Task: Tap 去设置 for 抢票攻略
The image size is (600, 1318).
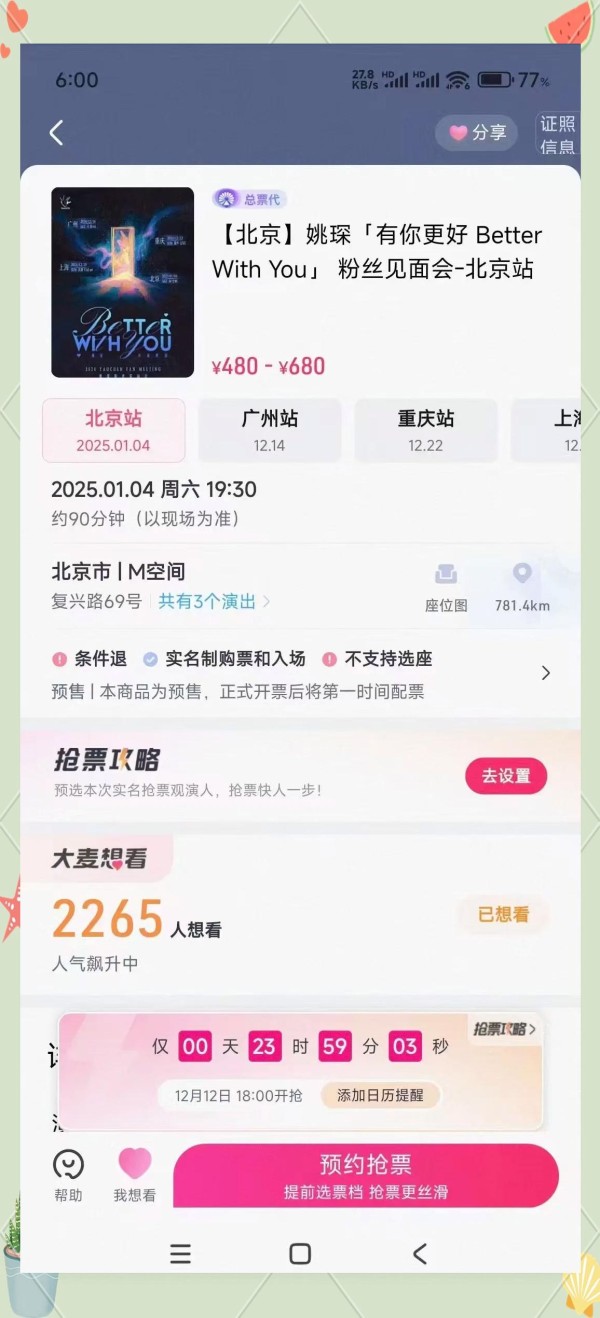Action: click(506, 776)
